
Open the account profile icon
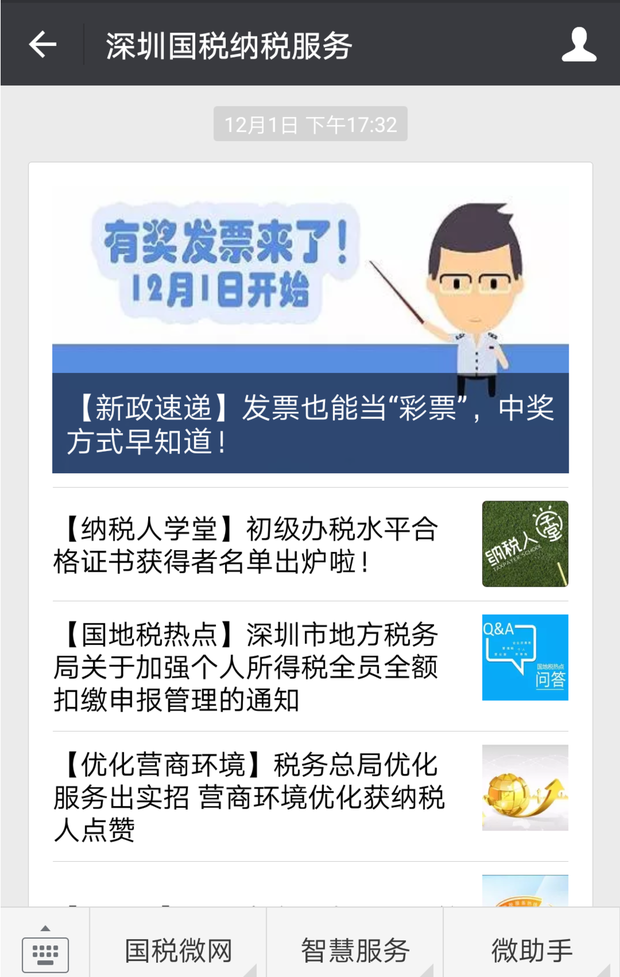click(578, 44)
